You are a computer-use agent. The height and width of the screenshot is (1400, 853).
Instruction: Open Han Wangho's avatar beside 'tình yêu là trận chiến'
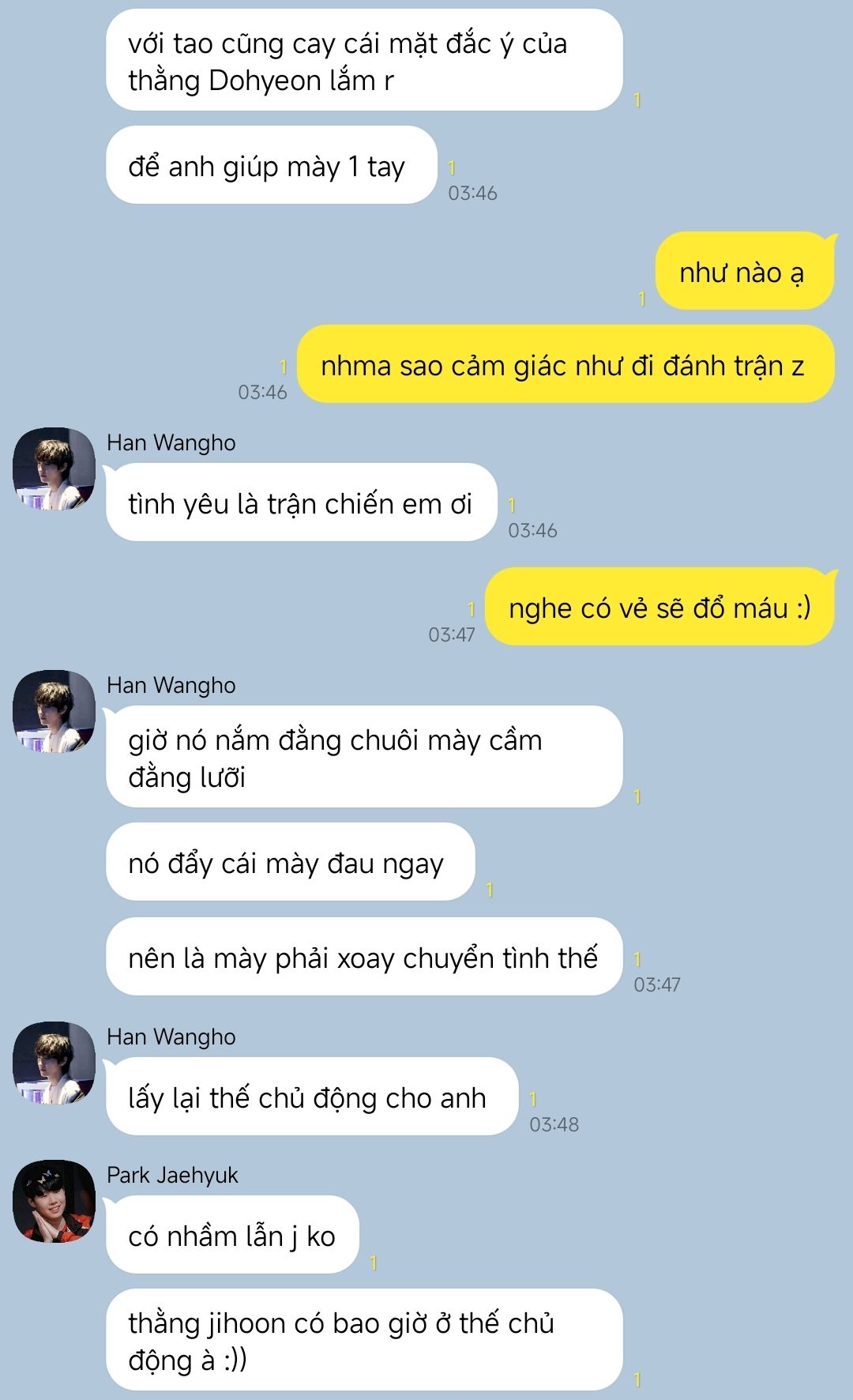click(x=54, y=469)
